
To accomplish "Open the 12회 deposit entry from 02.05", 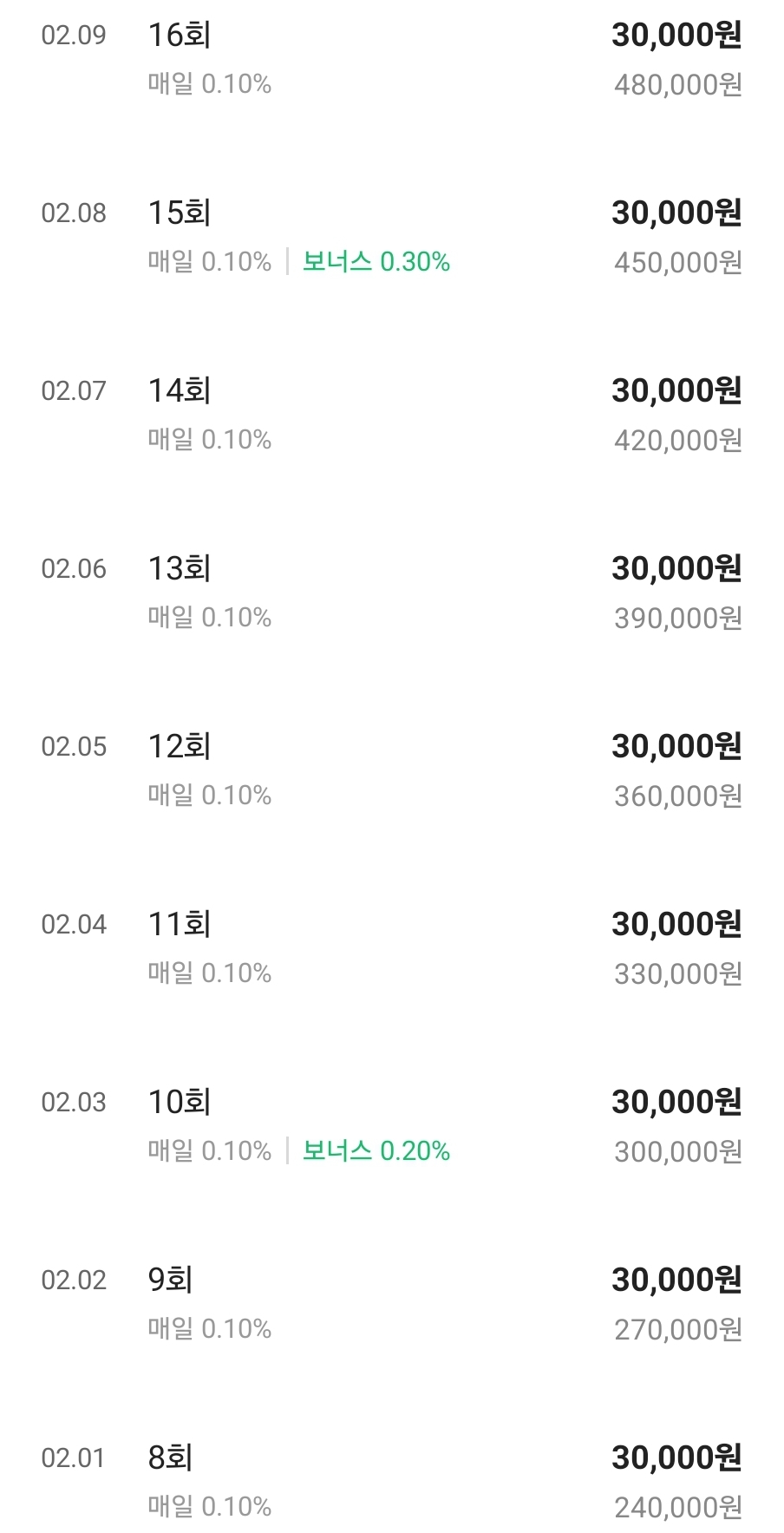I will coord(392,770).
